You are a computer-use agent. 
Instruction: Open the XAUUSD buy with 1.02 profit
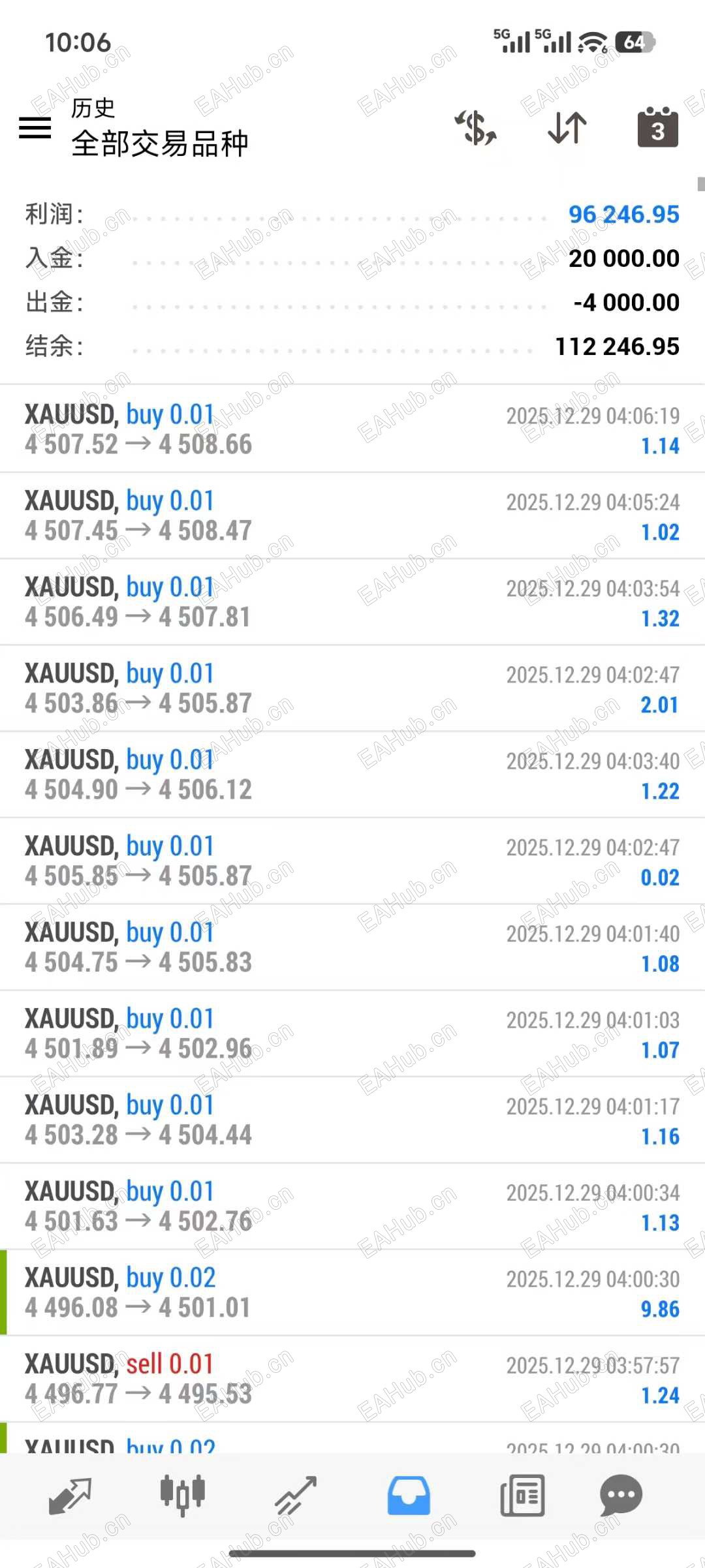[352, 515]
